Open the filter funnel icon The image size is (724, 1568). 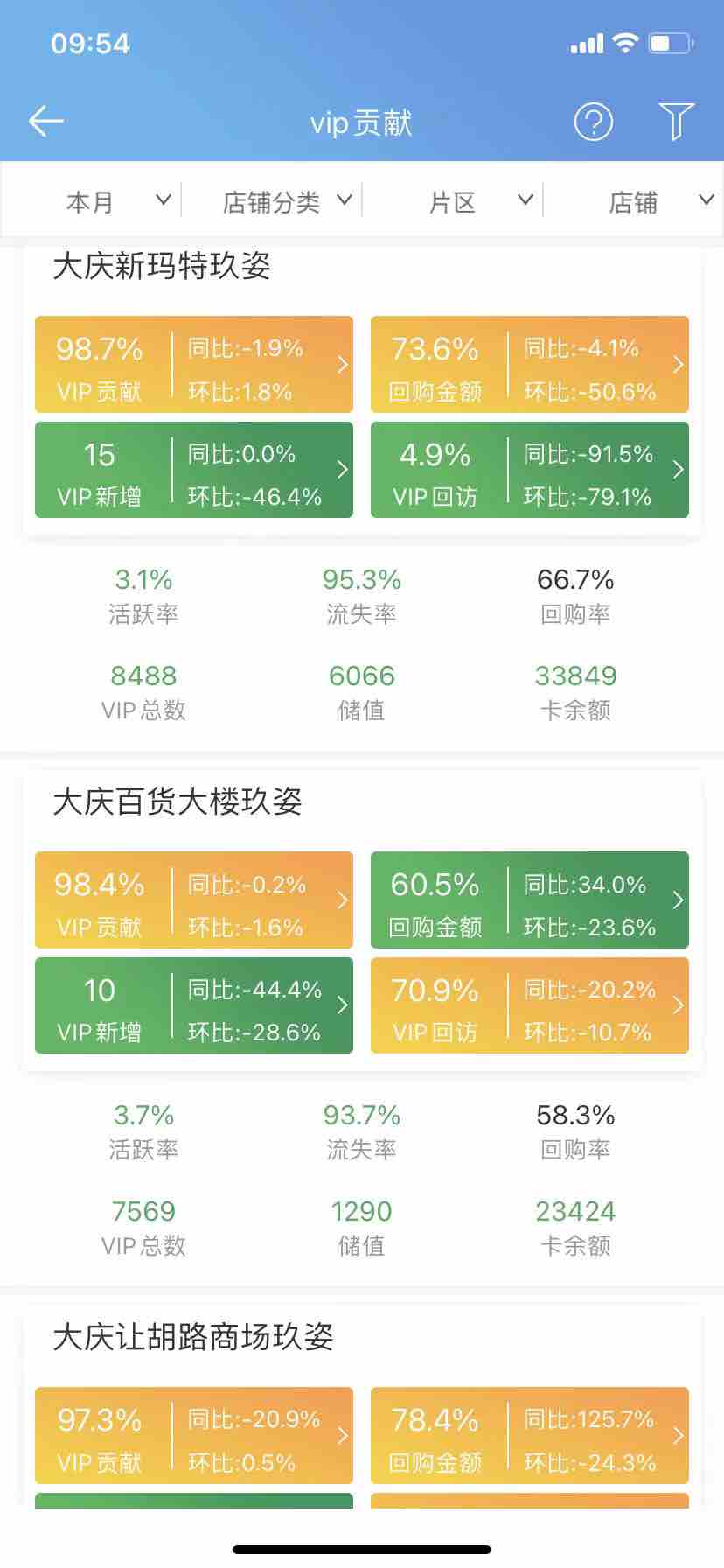point(676,122)
